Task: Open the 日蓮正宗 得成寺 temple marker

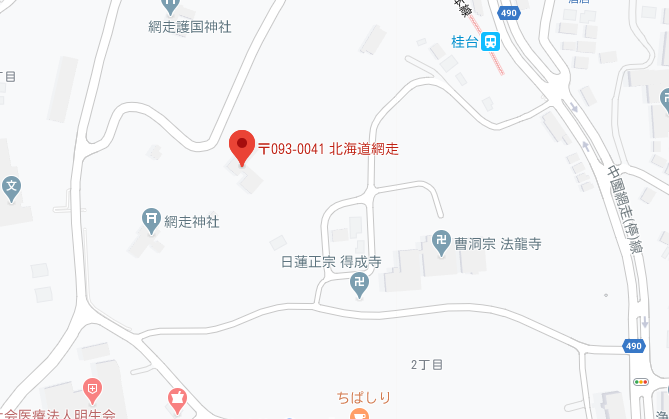Action: pyautogui.click(x=360, y=286)
